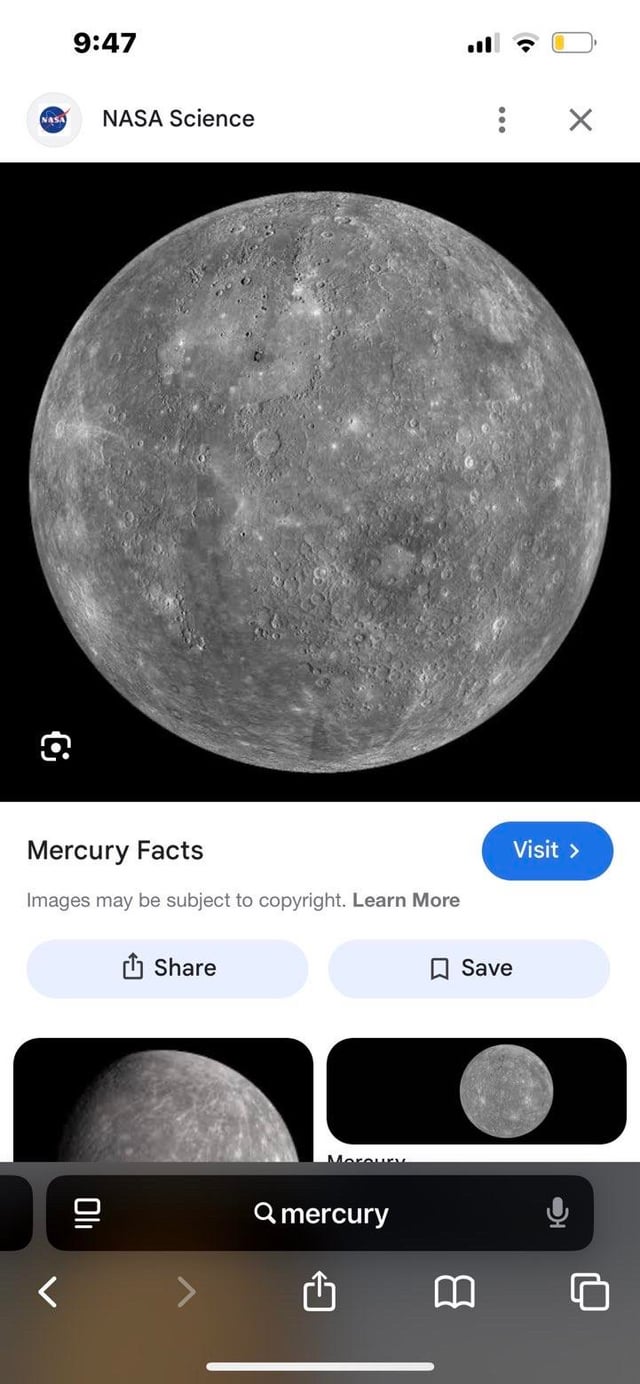Open Safari bookmarks
The width and height of the screenshot is (640, 1384).
point(454,1293)
